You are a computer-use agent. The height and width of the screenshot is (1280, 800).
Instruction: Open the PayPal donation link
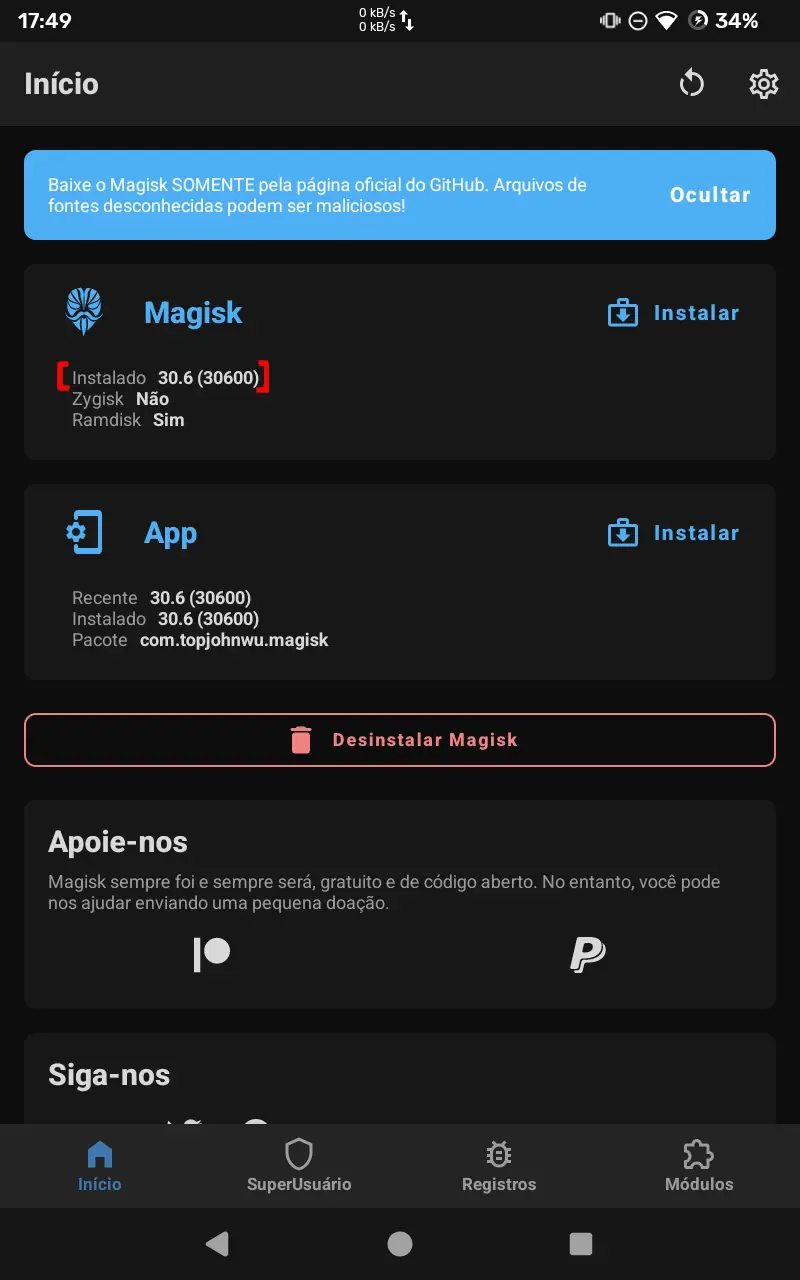coord(588,954)
